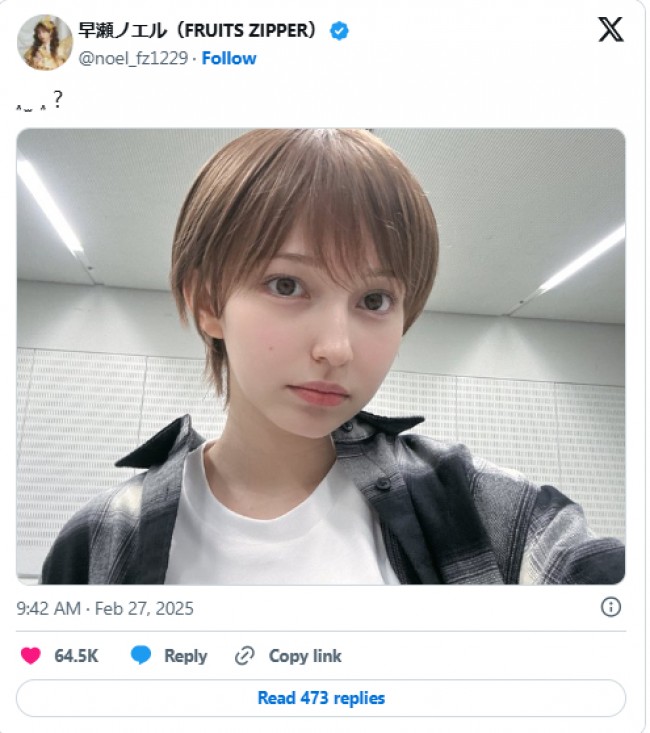The width and height of the screenshot is (650, 733).
Task: Open the photo attached to the tweet
Action: point(321,356)
